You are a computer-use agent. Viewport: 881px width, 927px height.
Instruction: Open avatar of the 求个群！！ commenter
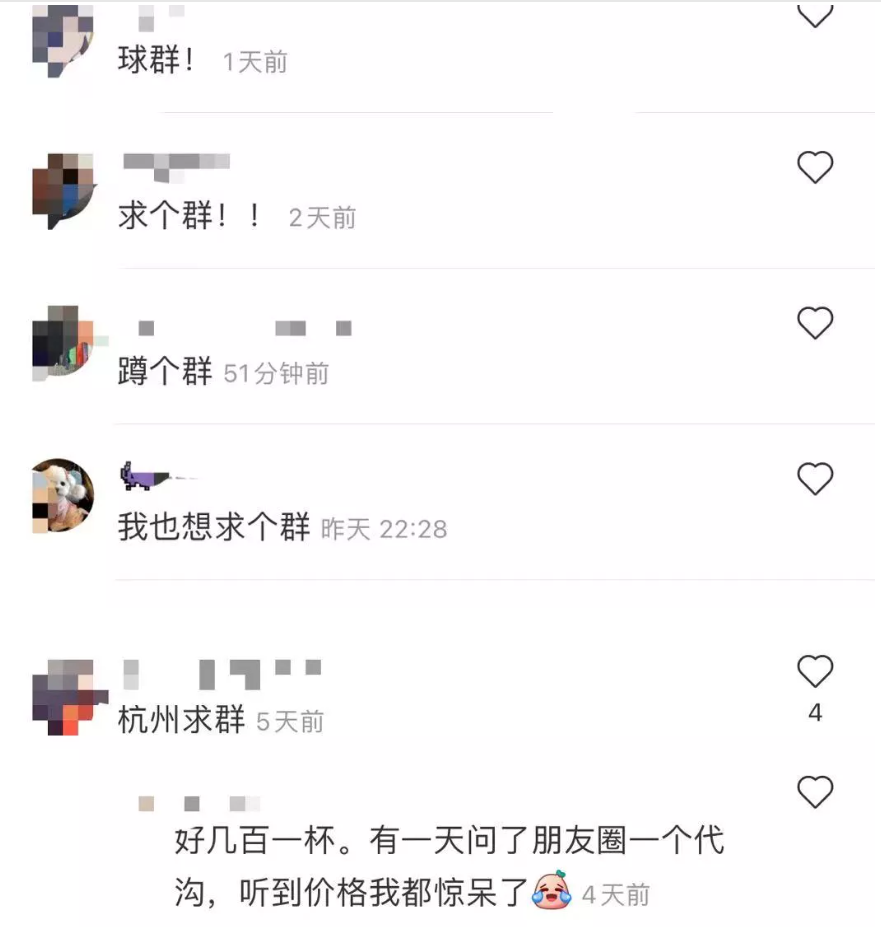(x=64, y=190)
